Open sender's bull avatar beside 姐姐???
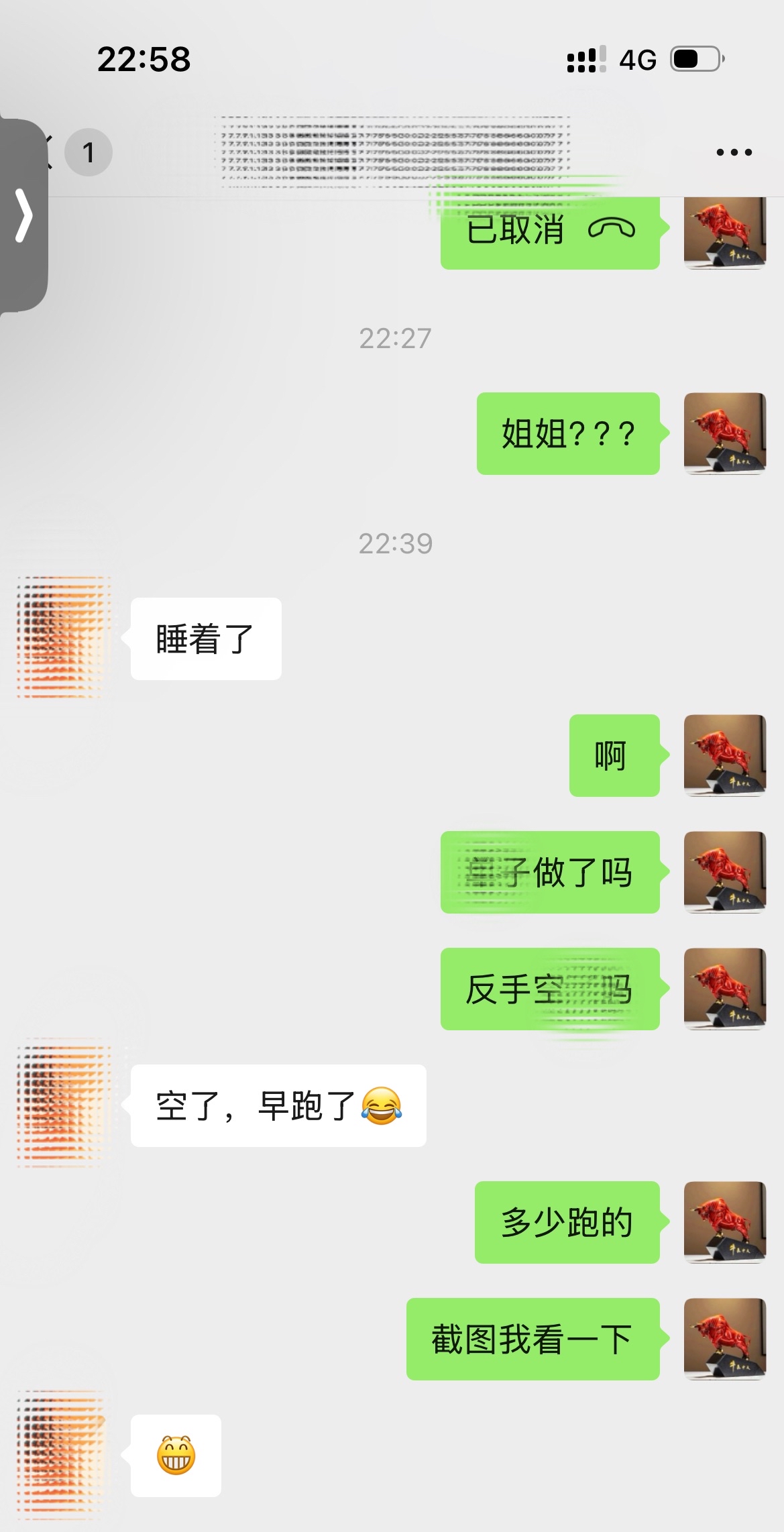 click(724, 433)
